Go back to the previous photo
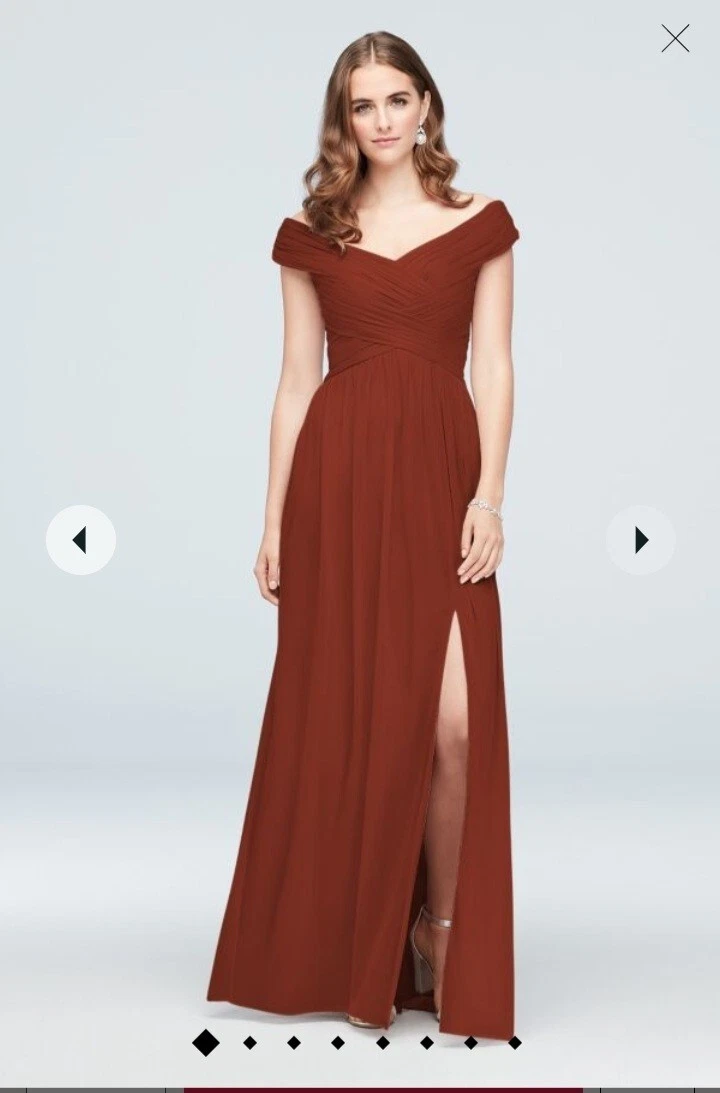This screenshot has height=1093, width=720. tap(80, 540)
